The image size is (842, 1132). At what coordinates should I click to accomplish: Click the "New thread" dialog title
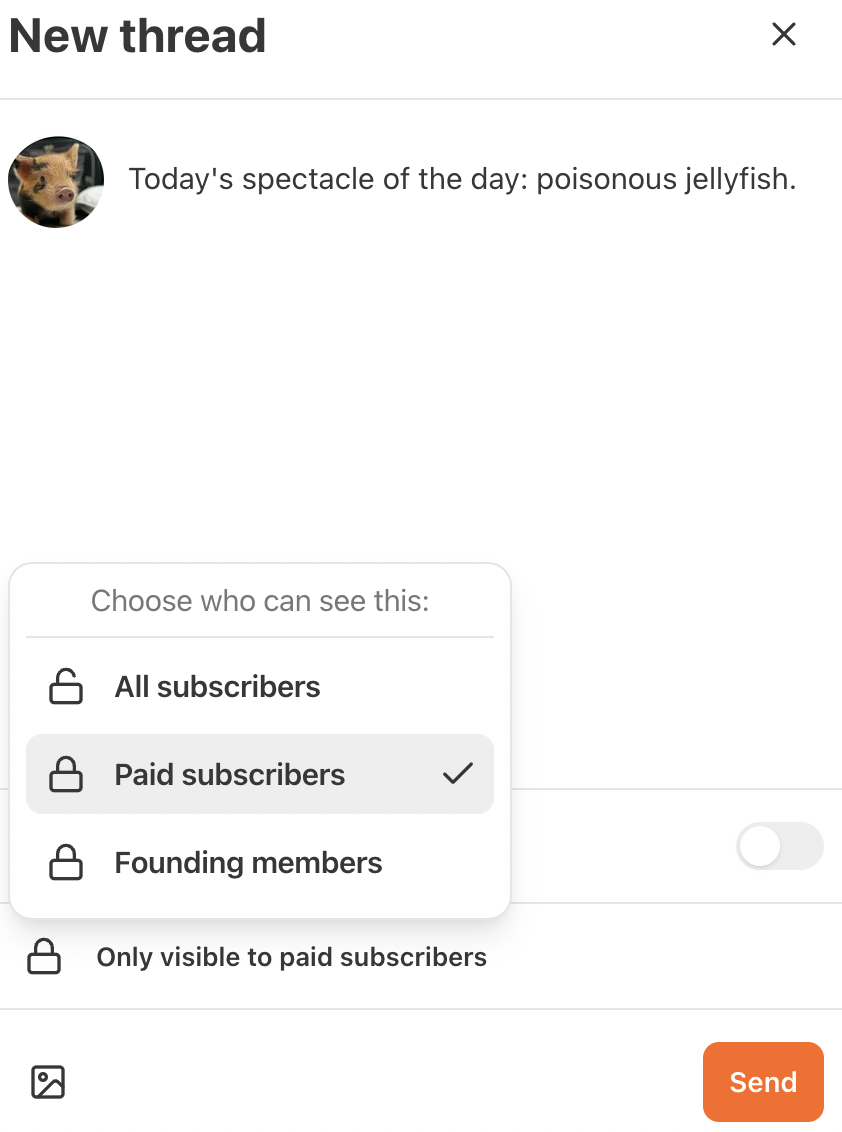tap(137, 35)
